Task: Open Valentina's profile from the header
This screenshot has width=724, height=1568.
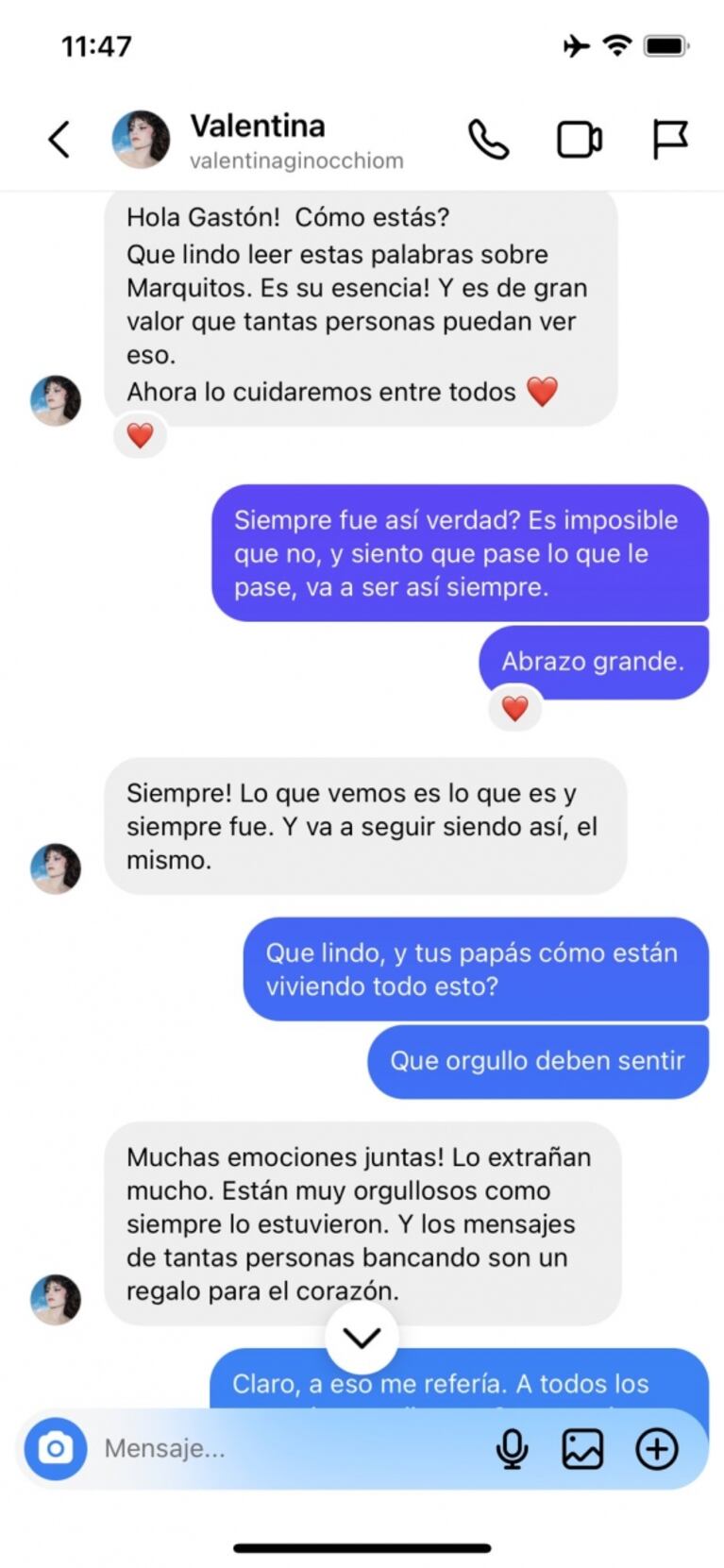Action: (255, 139)
